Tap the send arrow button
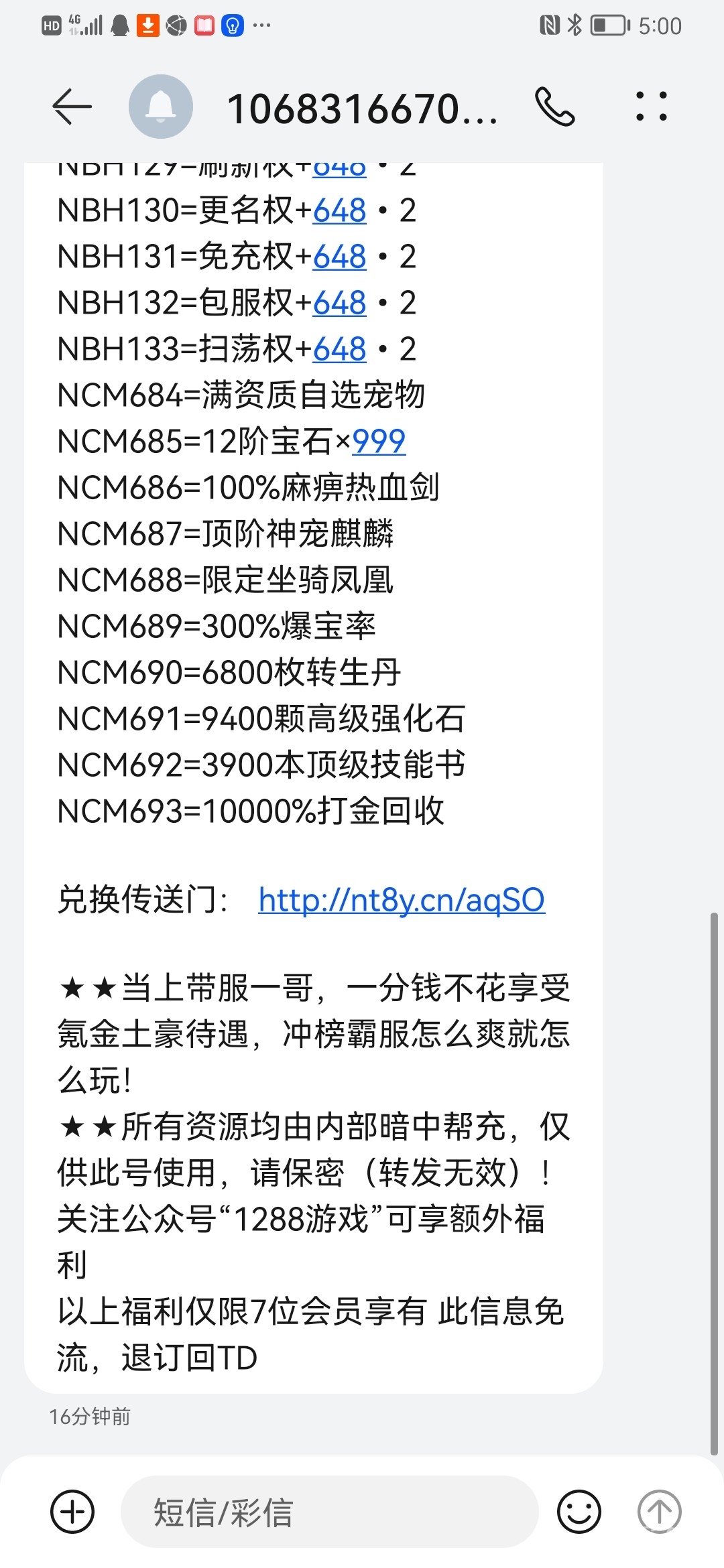 coord(659,1512)
